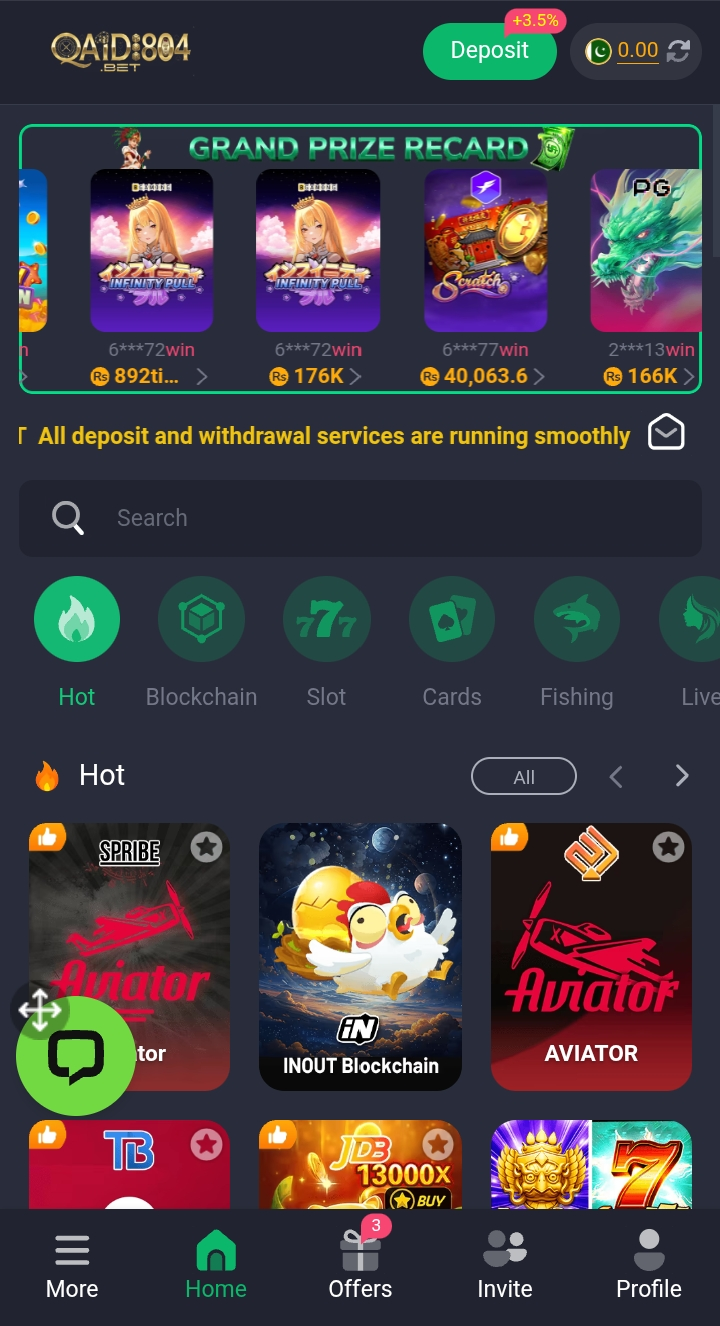Open the live chat support bubble
The width and height of the screenshot is (720, 1326).
coord(76,1056)
